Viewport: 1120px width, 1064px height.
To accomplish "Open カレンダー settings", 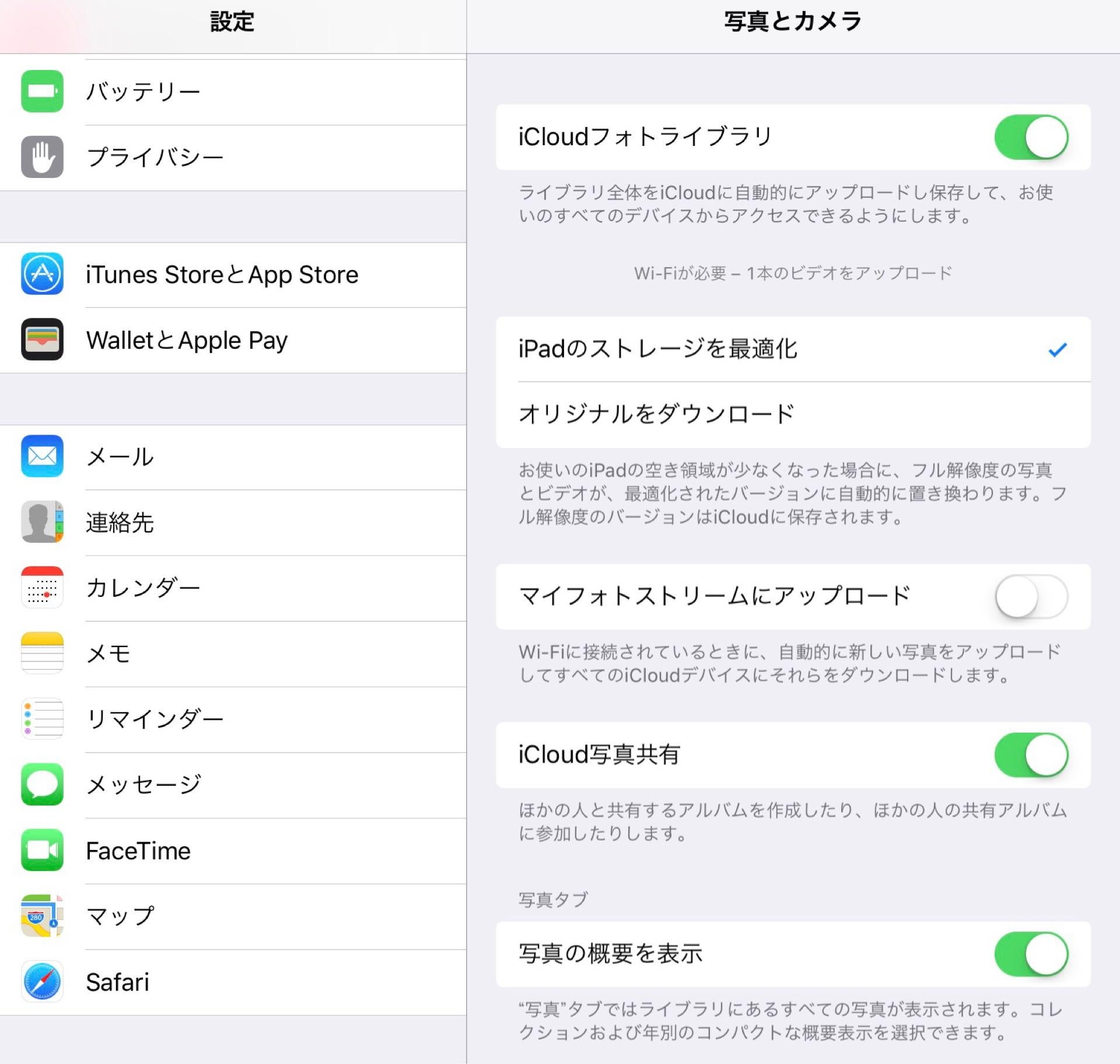I will click(x=233, y=587).
